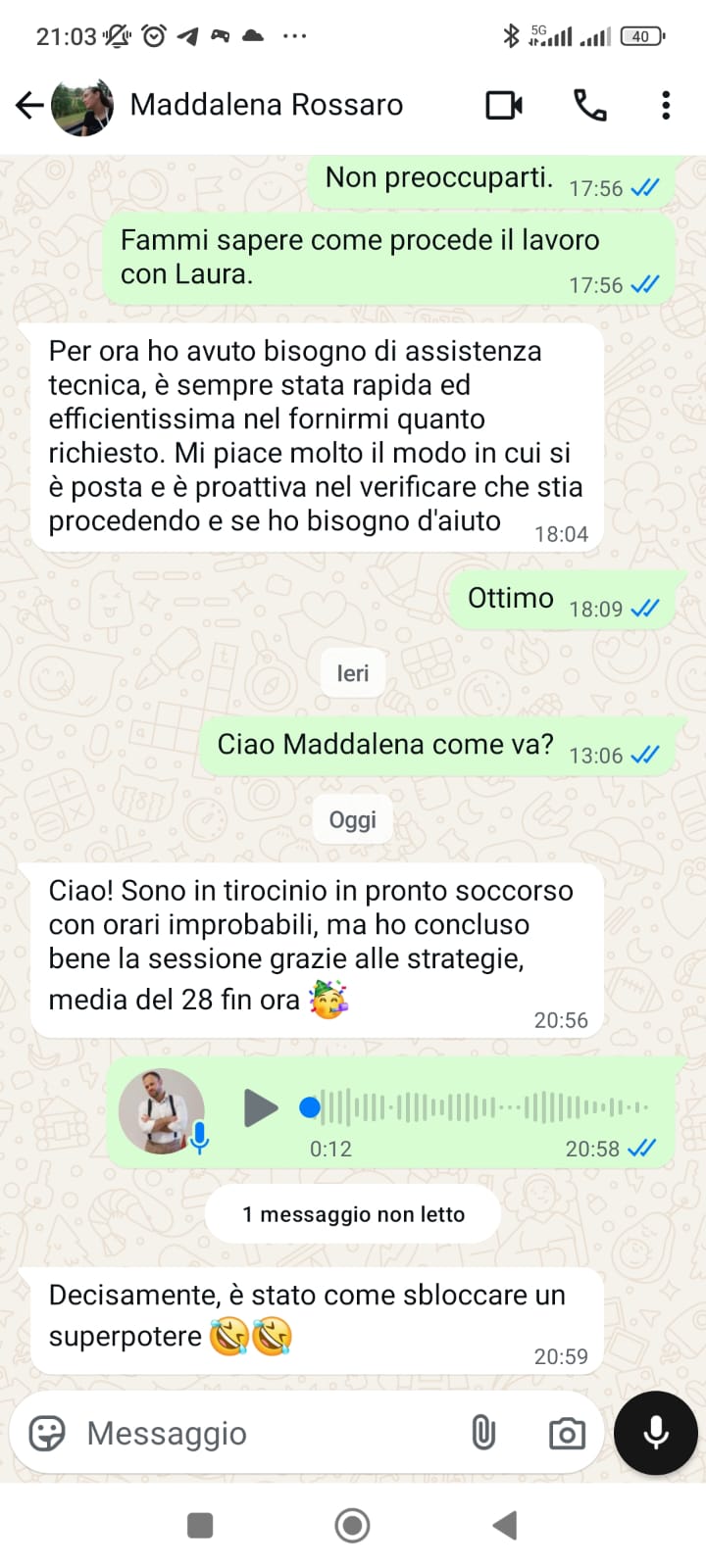Start a video call with Maddalena
This screenshot has width=706, height=1568.
coord(504,105)
